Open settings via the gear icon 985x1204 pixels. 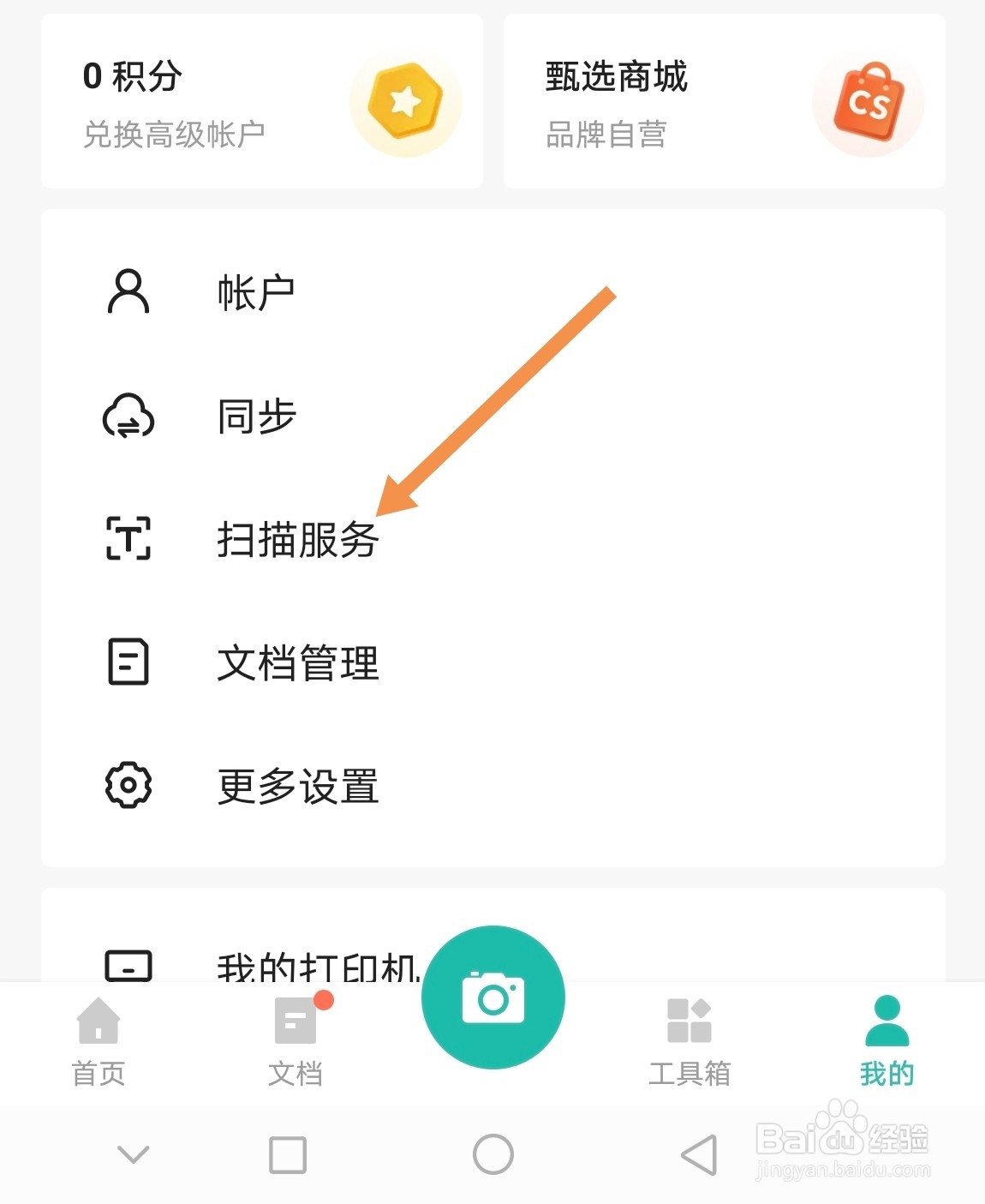127,785
